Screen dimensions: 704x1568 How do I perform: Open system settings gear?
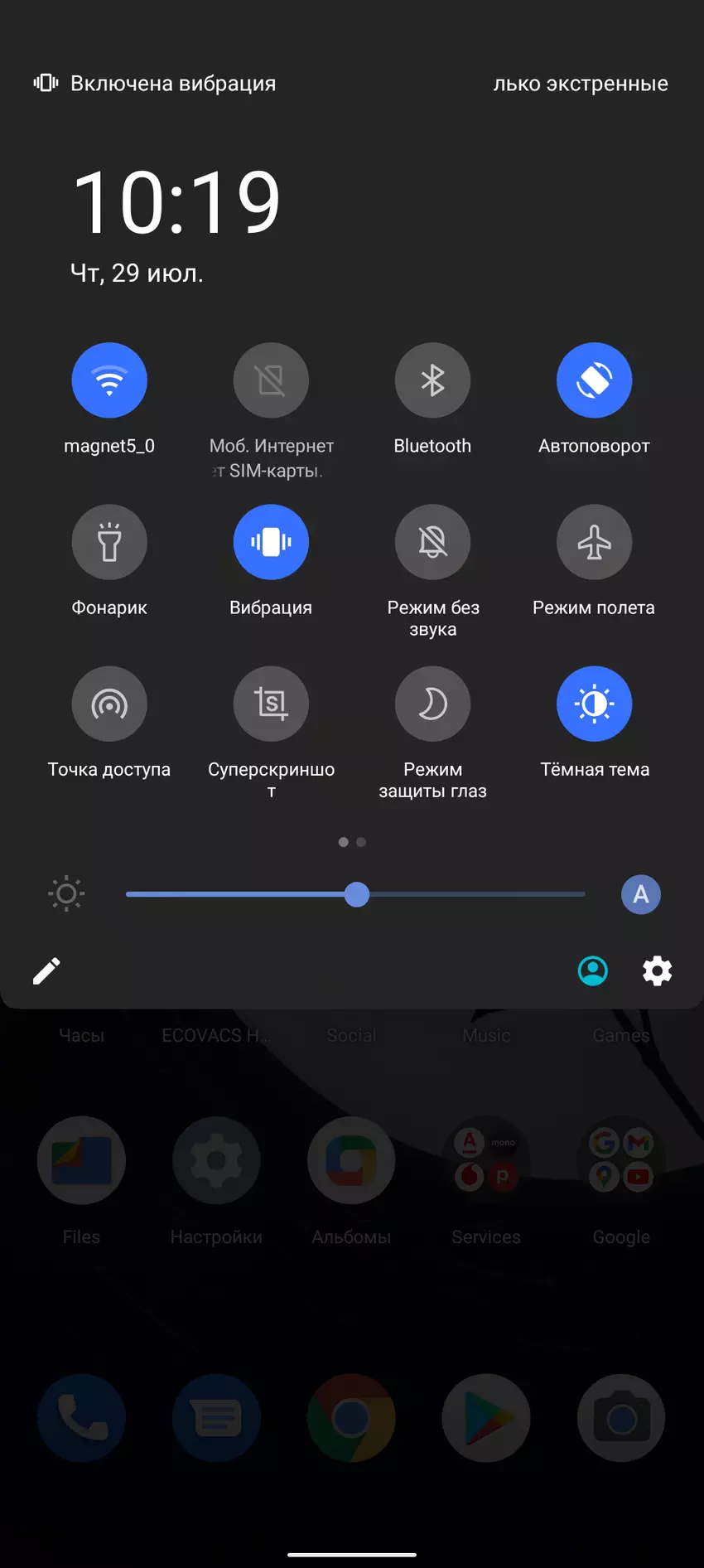pyautogui.click(x=657, y=970)
